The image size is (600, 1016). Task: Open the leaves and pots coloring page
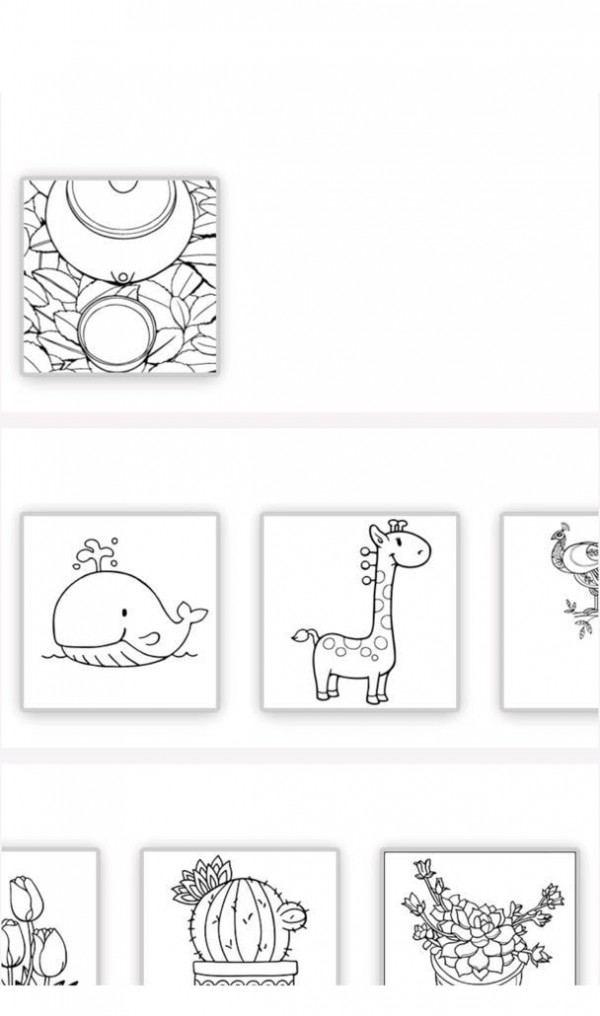120,276
